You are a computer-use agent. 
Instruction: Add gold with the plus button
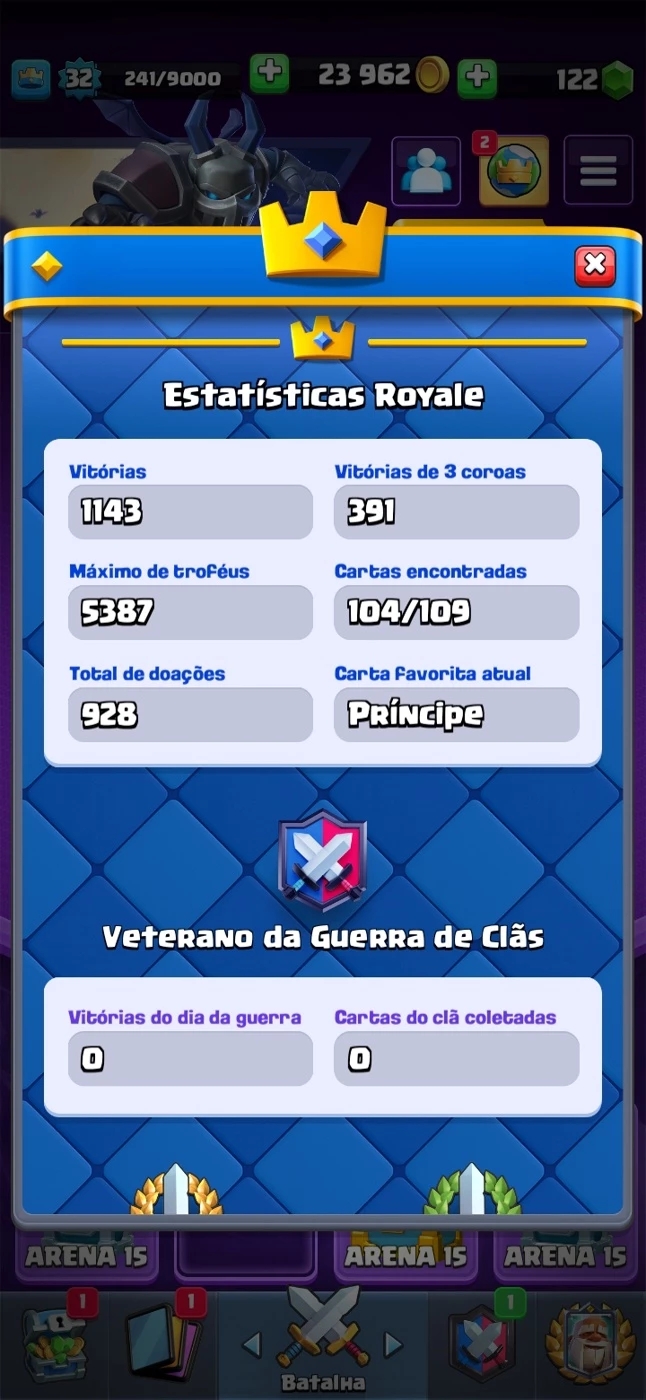pos(477,76)
